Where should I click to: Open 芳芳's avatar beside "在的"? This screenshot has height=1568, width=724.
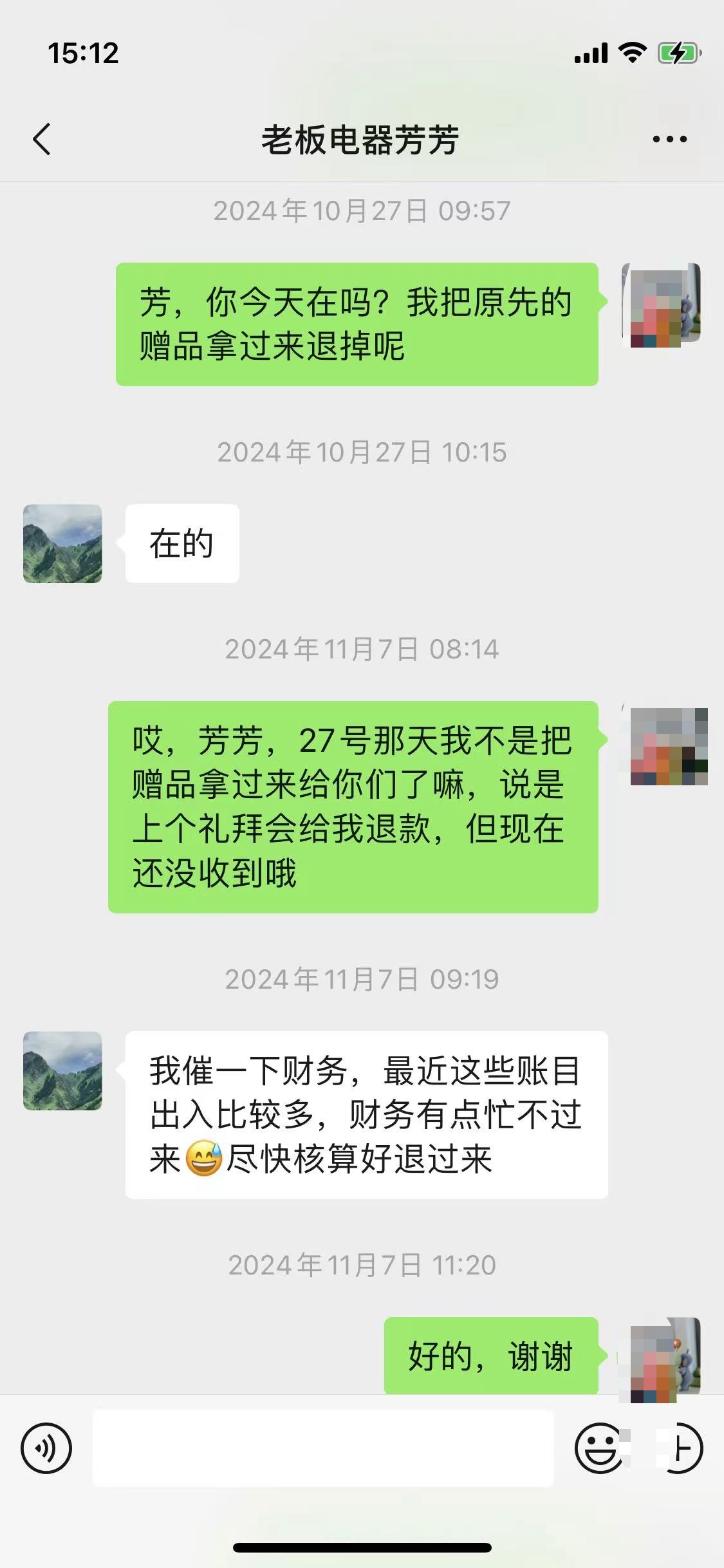[x=62, y=544]
